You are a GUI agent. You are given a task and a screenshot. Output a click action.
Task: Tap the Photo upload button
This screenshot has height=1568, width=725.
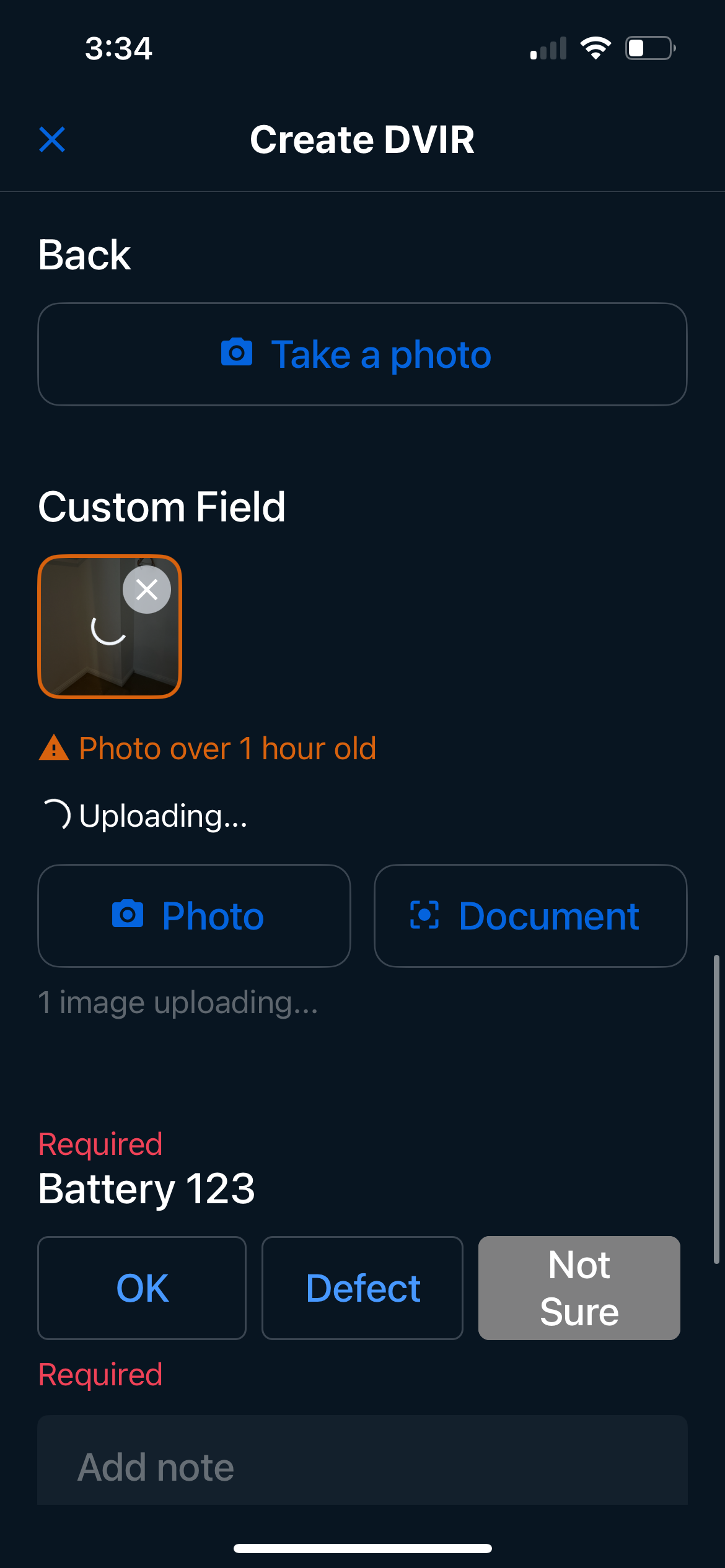coord(194,915)
